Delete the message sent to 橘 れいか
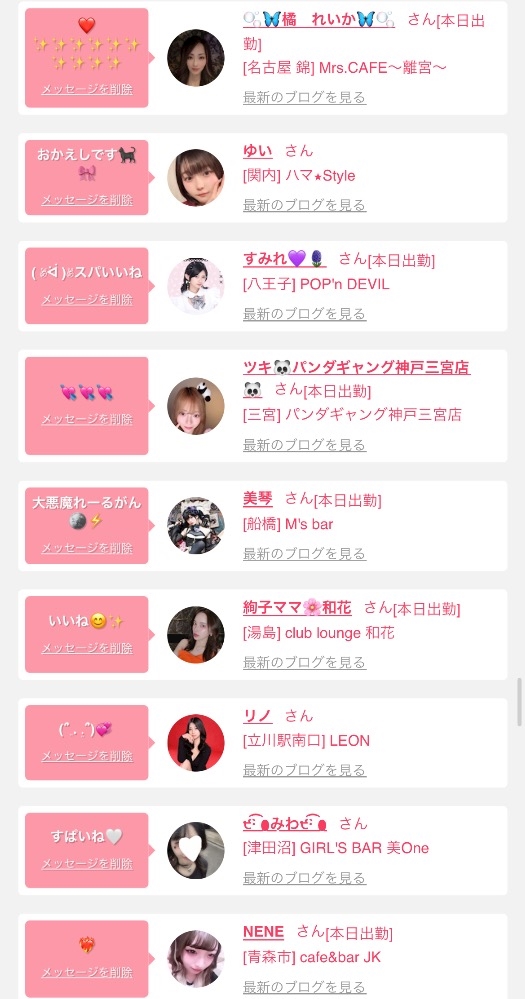Screen dimensions: 525x999 pos(87,90)
